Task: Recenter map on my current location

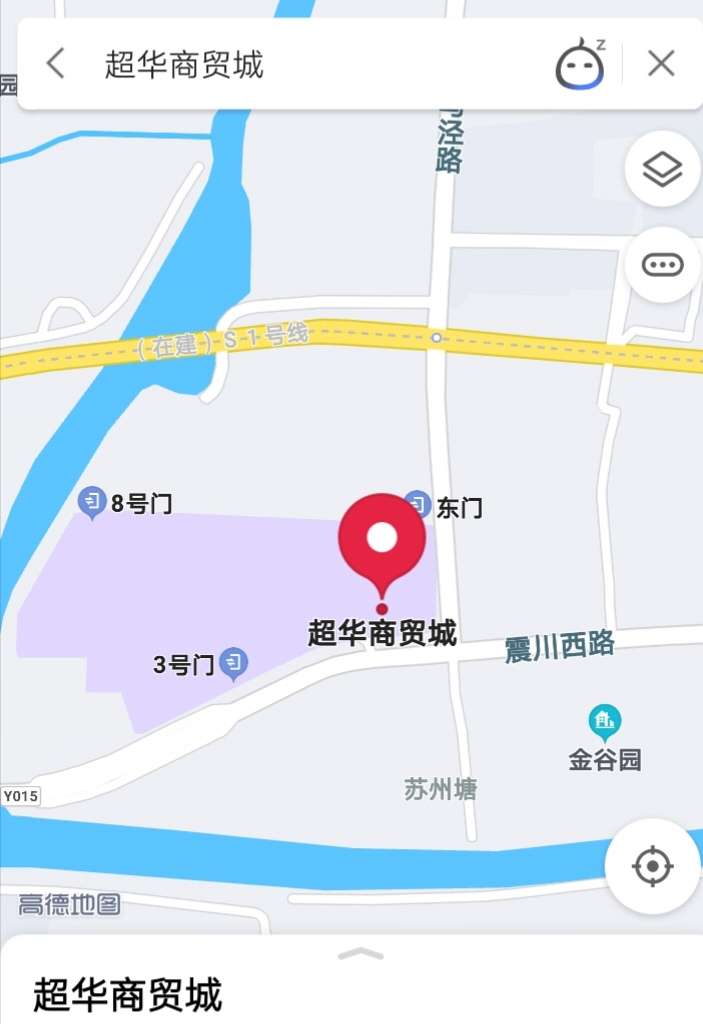Action: click(x=653, y=865)
